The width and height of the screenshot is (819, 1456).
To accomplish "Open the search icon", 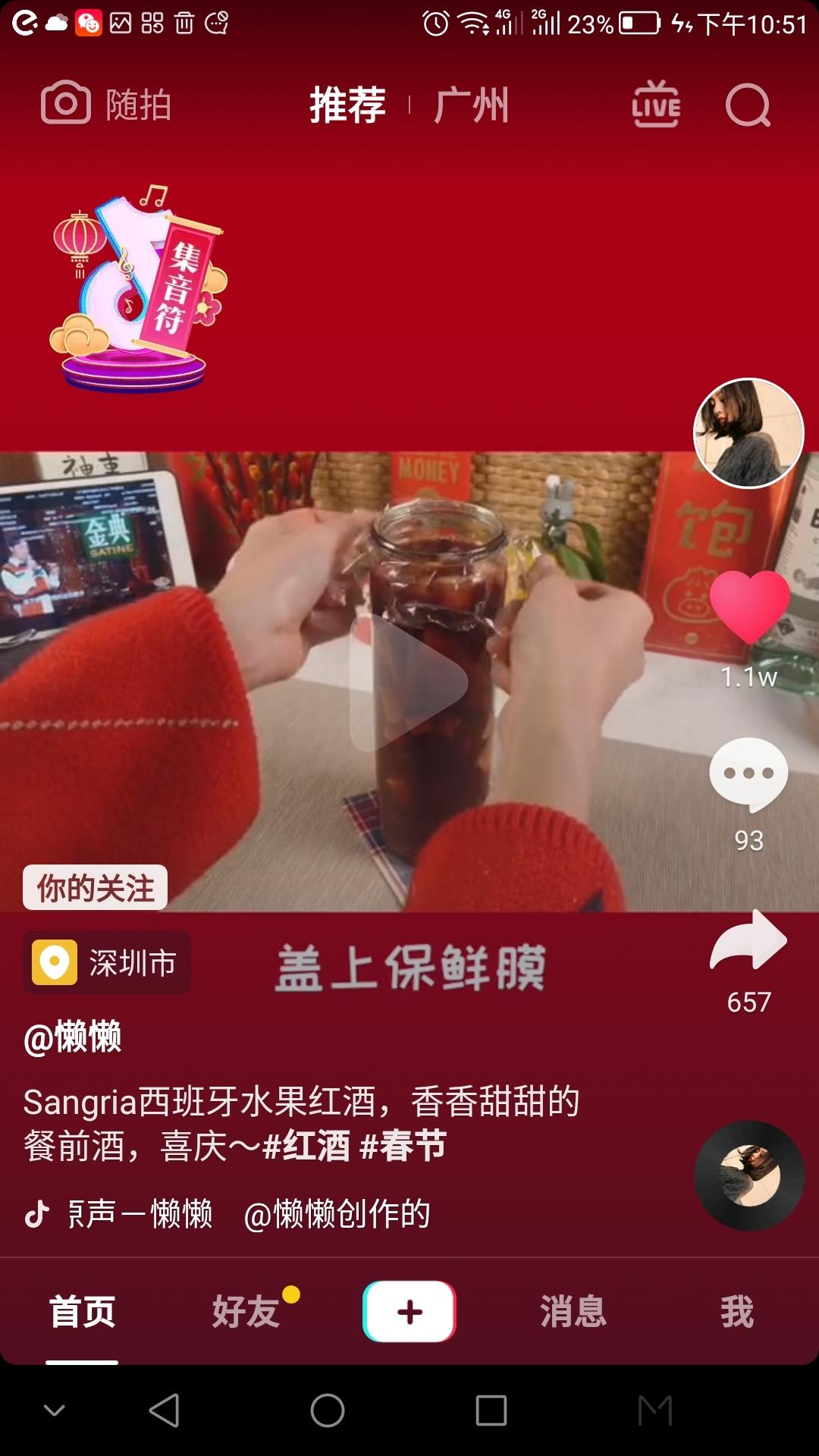I will 748,105.
